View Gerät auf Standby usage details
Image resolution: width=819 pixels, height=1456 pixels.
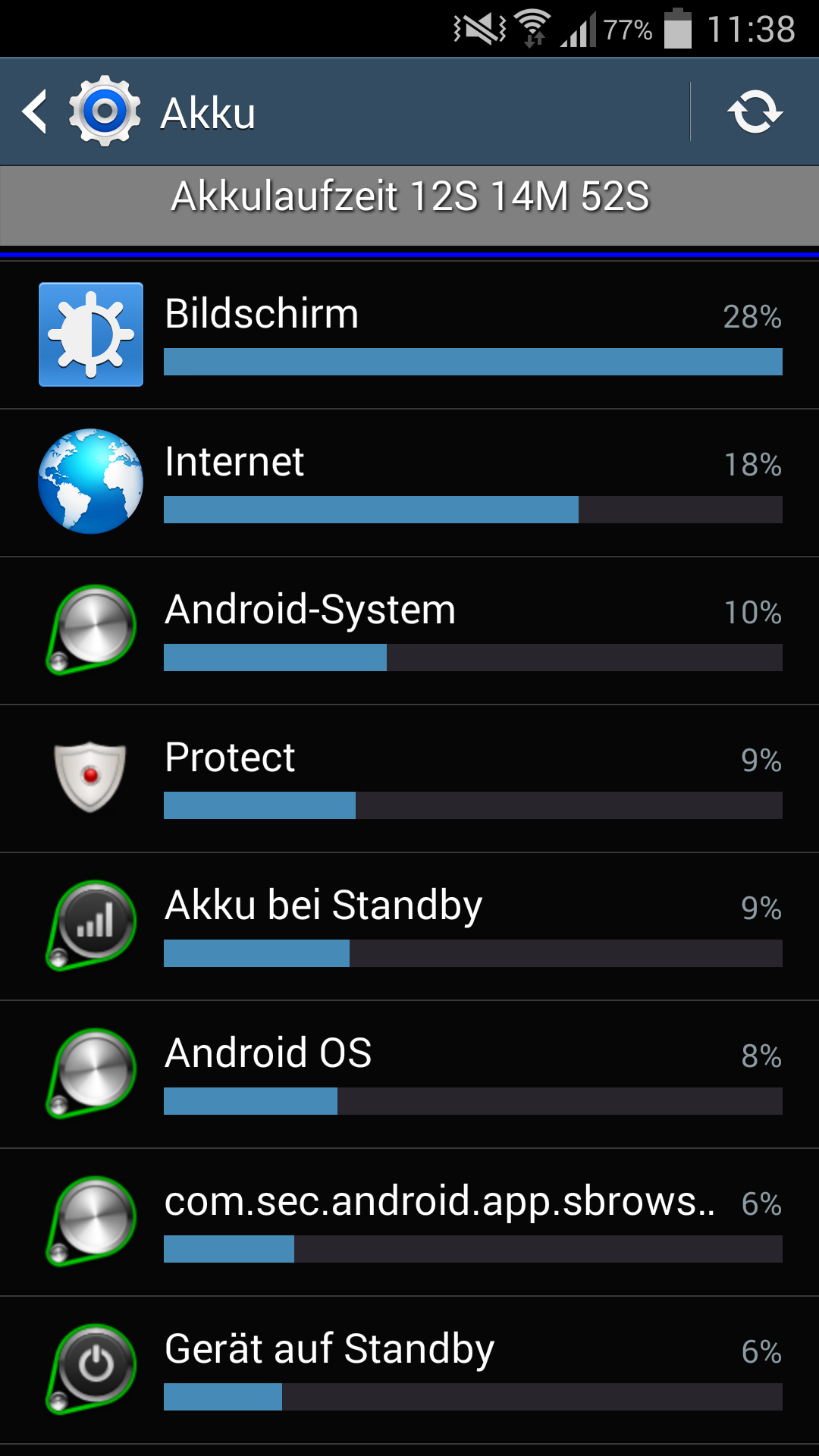click(x=409, y=1370)
